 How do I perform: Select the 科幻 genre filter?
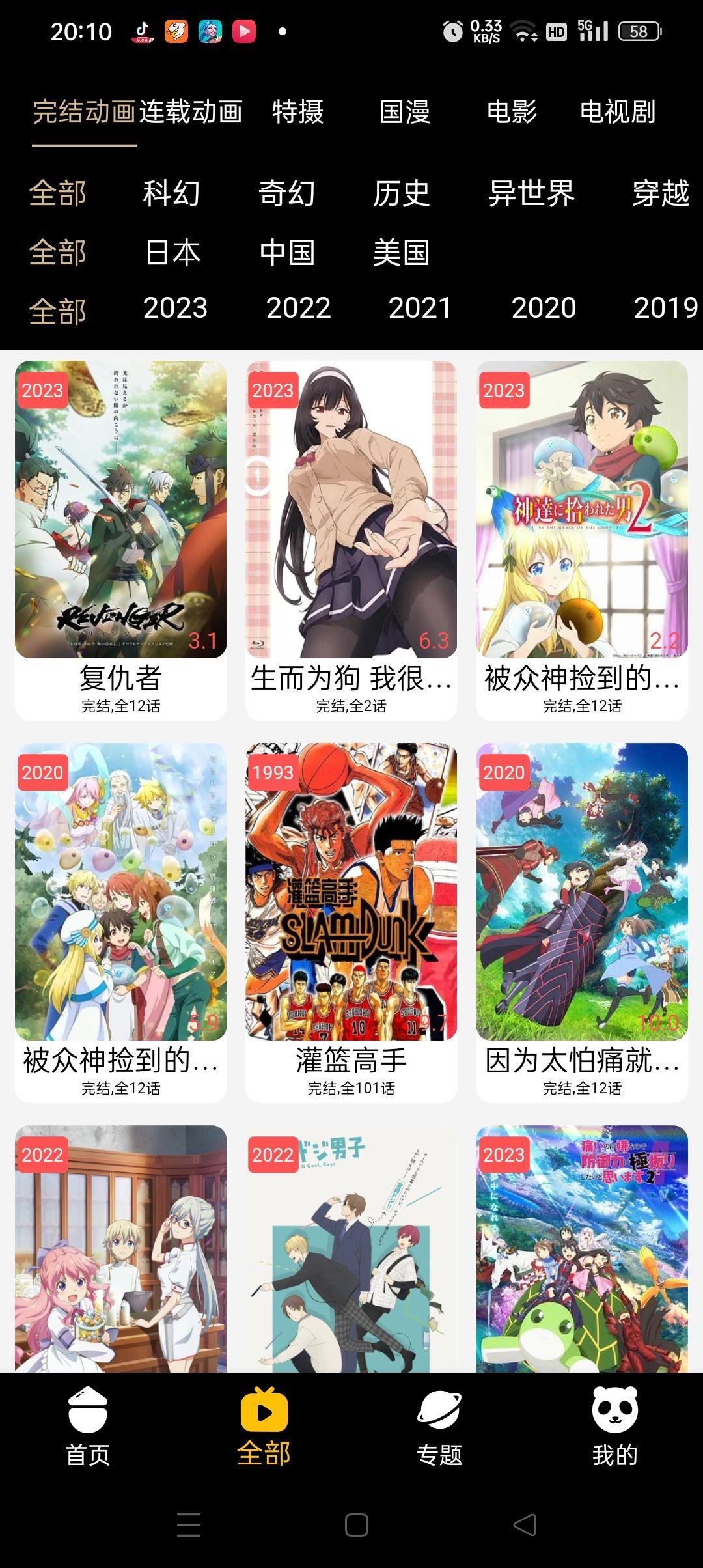[170, 193]
